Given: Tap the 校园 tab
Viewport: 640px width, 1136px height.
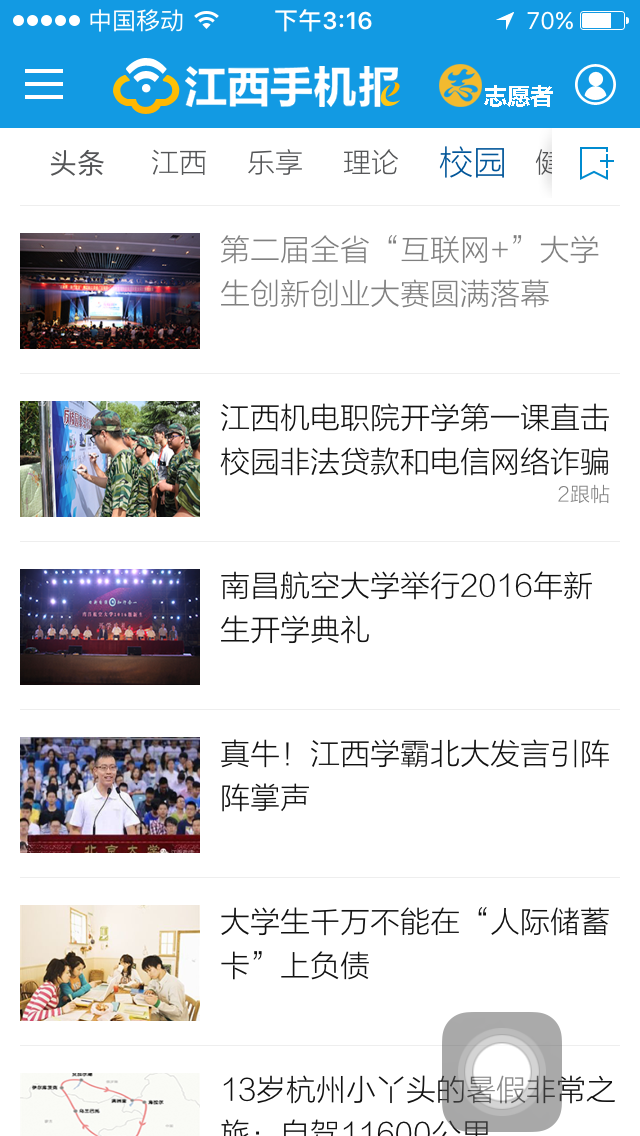Looking at the screenshot, I should (472, 163).
